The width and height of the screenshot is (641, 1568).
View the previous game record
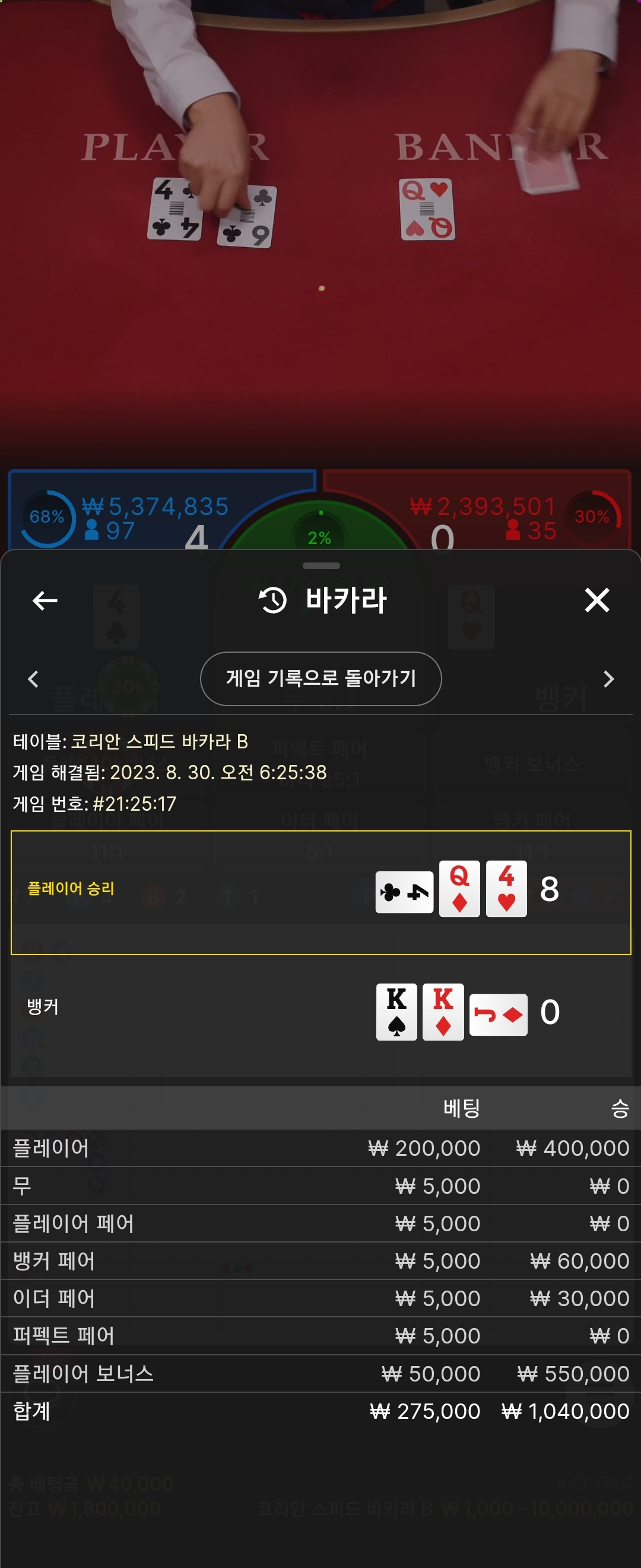(x=33, y=679)
